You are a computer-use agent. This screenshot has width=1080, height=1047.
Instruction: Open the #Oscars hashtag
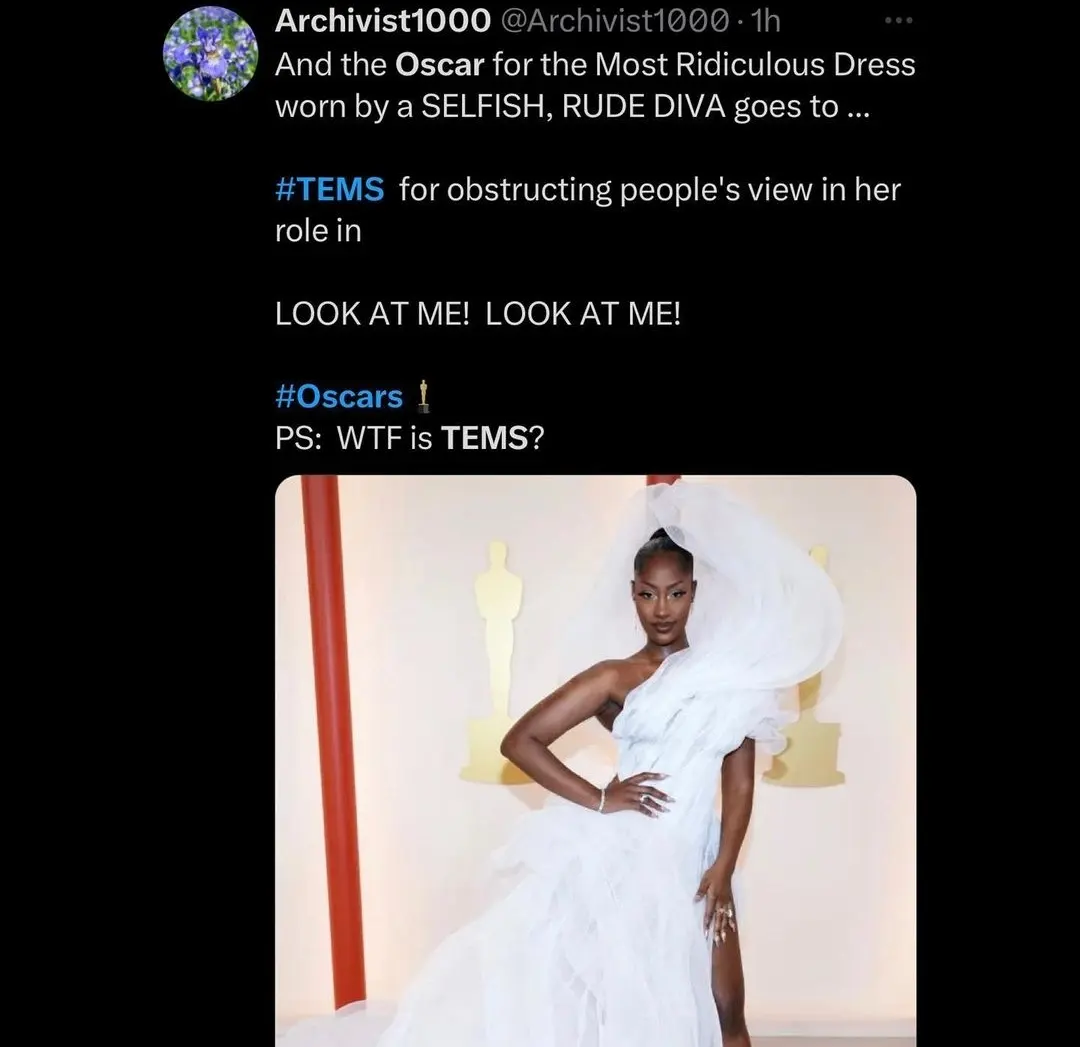click(339, 397)
